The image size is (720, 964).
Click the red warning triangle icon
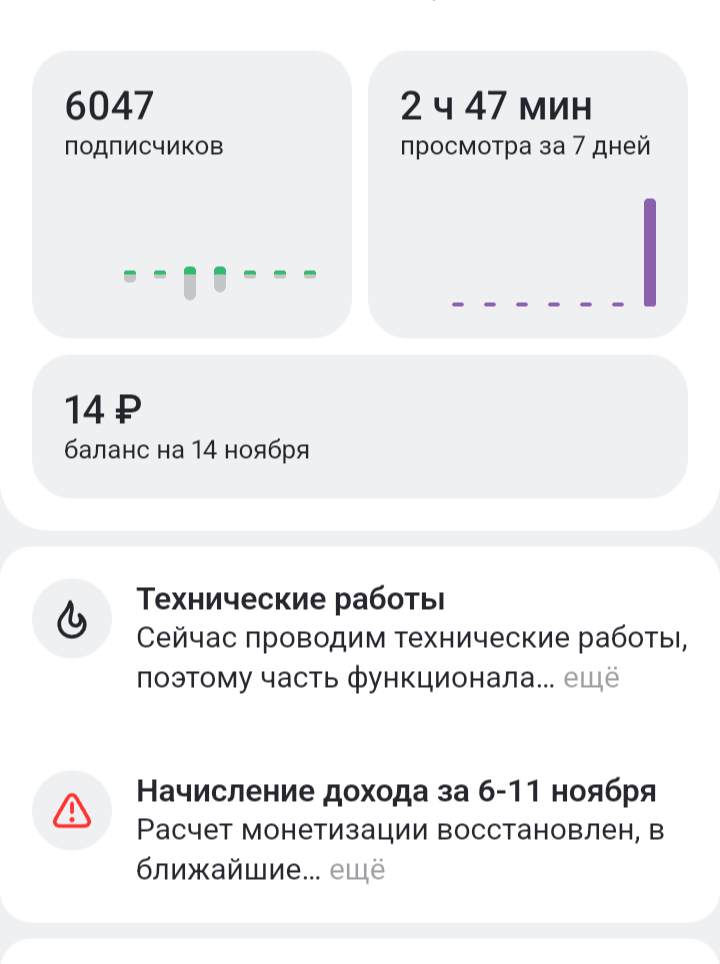coord(70,813)
